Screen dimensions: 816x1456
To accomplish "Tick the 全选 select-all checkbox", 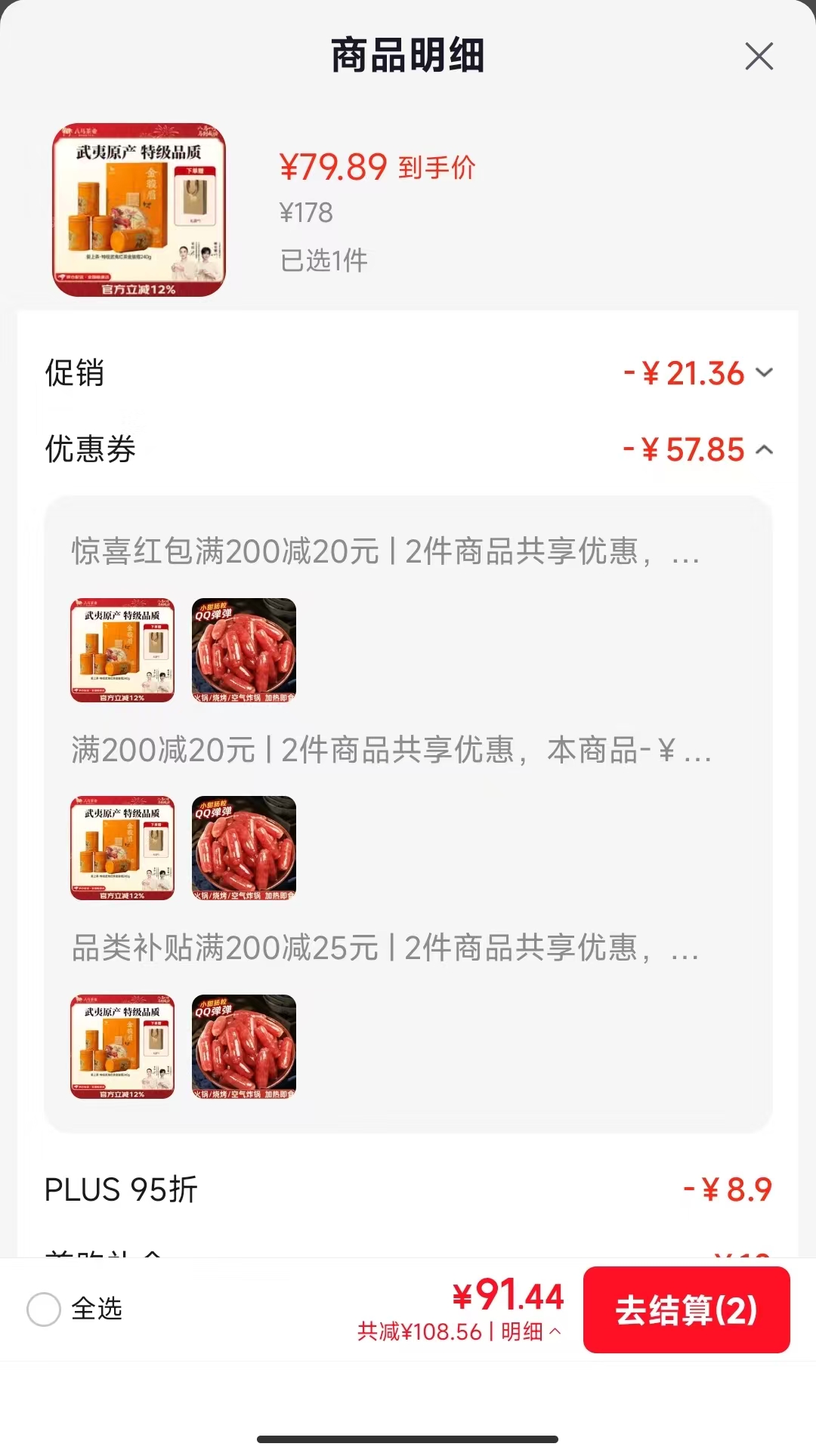I will (x=44, y=1309).
